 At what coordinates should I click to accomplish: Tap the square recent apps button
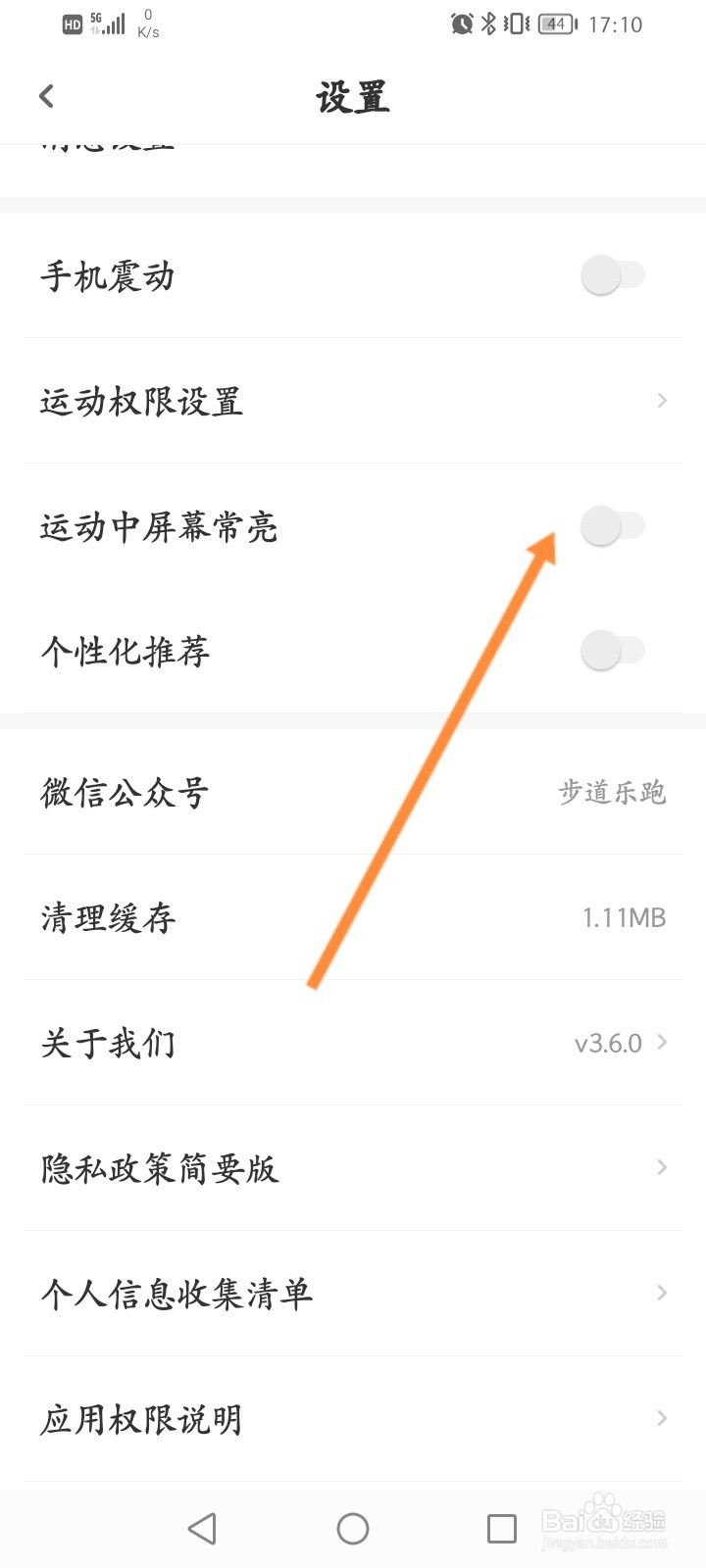[501, 1527]
